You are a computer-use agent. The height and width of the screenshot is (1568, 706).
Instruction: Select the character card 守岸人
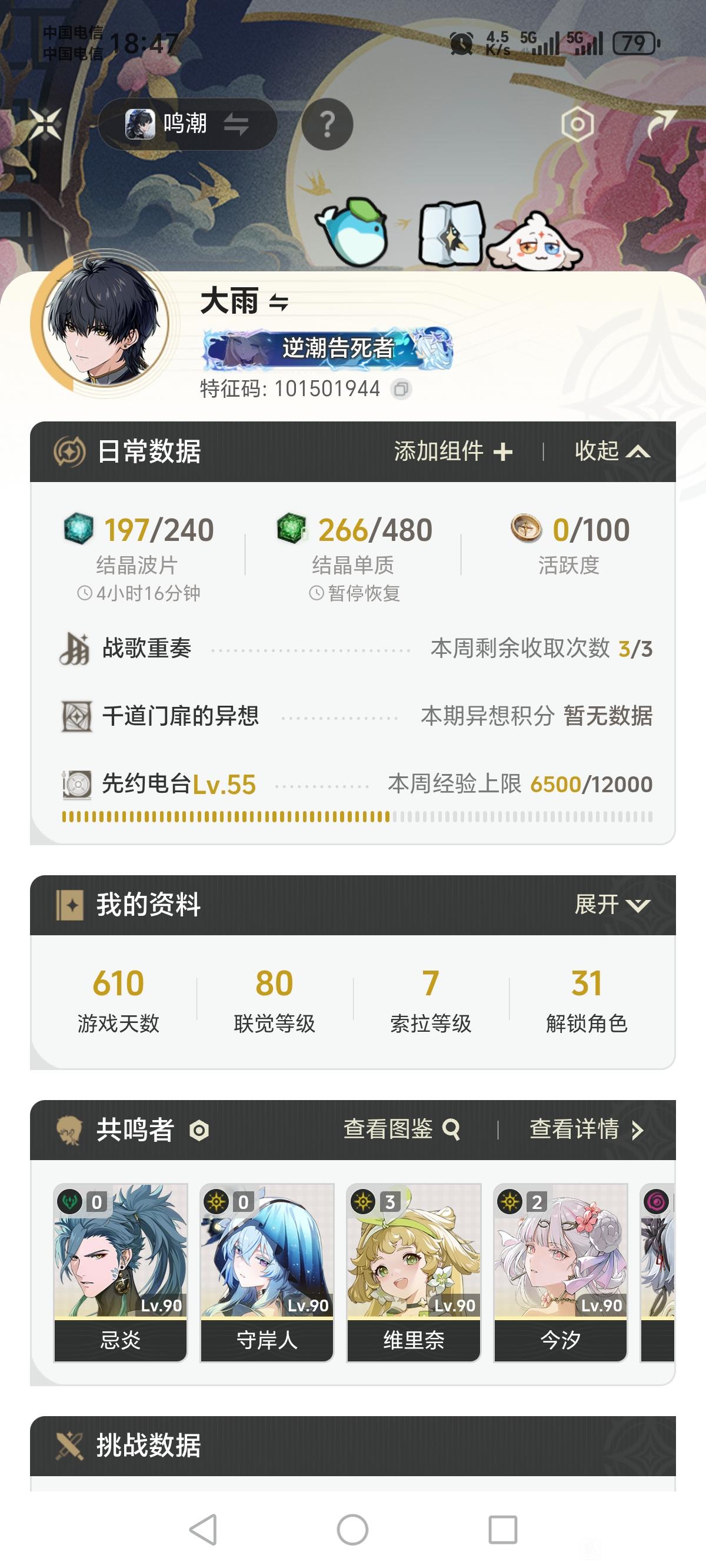pos(267,1272)
